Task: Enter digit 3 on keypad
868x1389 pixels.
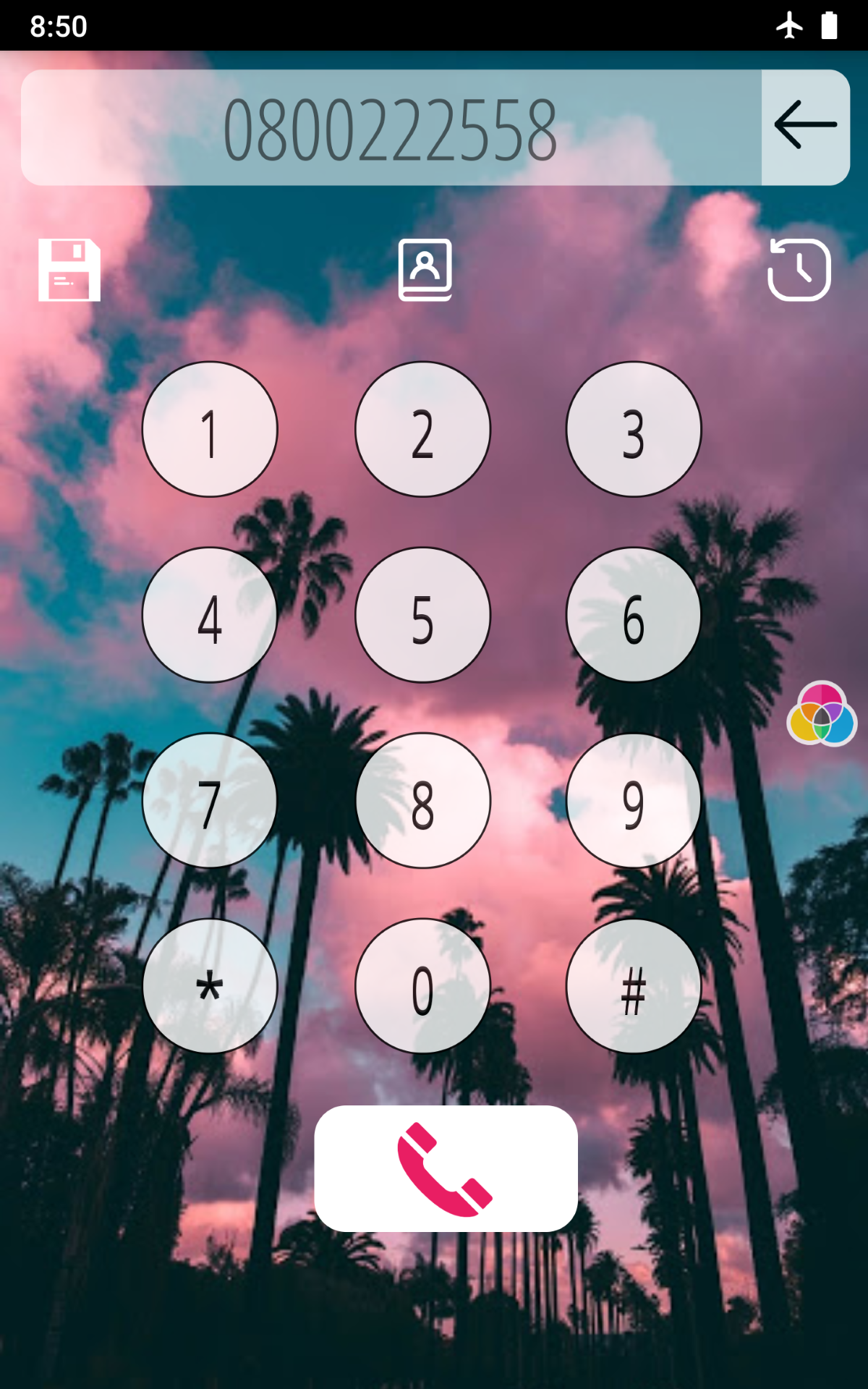Action: 634,430
